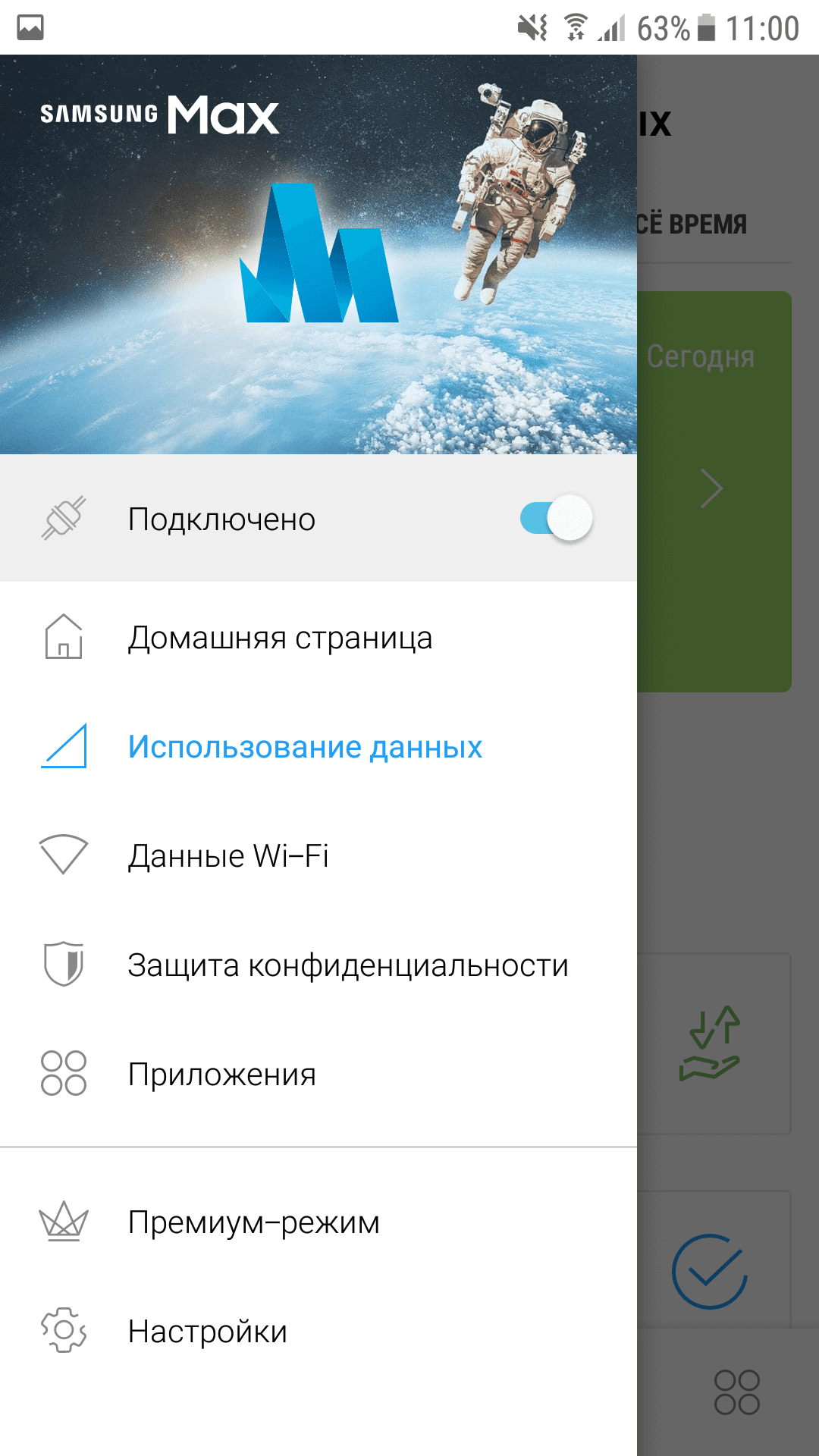Open Премиум-режим
The image size is (819, 1456).
point(253,1222)
